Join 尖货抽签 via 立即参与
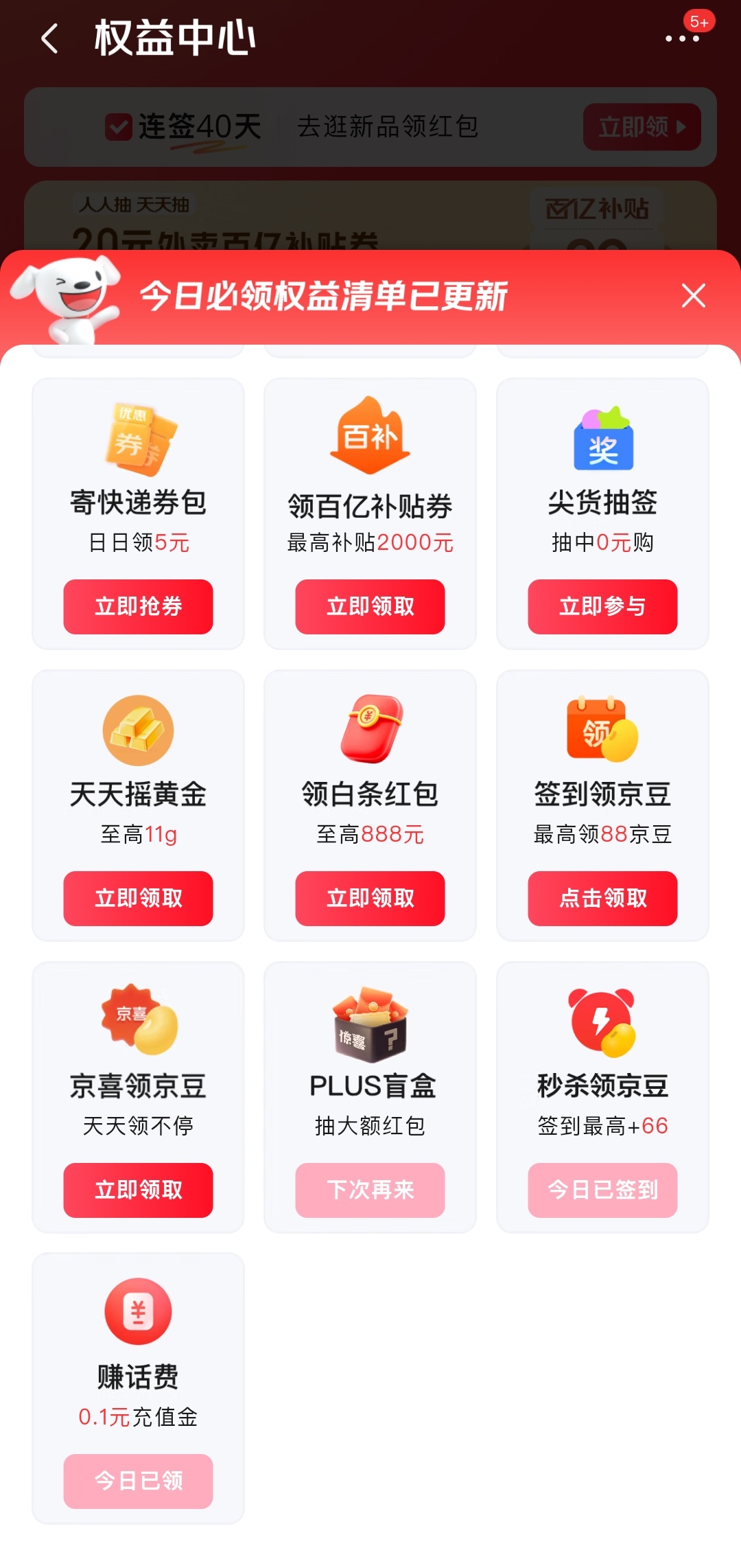 click(602, 607)
